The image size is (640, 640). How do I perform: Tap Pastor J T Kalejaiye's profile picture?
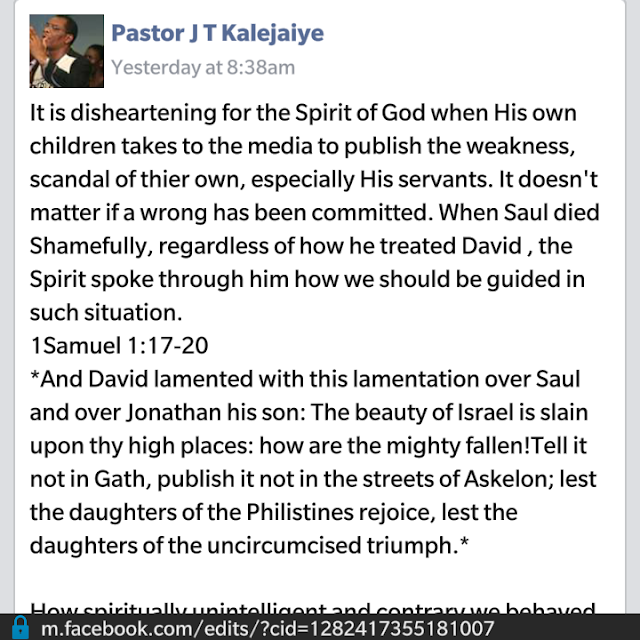[x=68, y=51]
